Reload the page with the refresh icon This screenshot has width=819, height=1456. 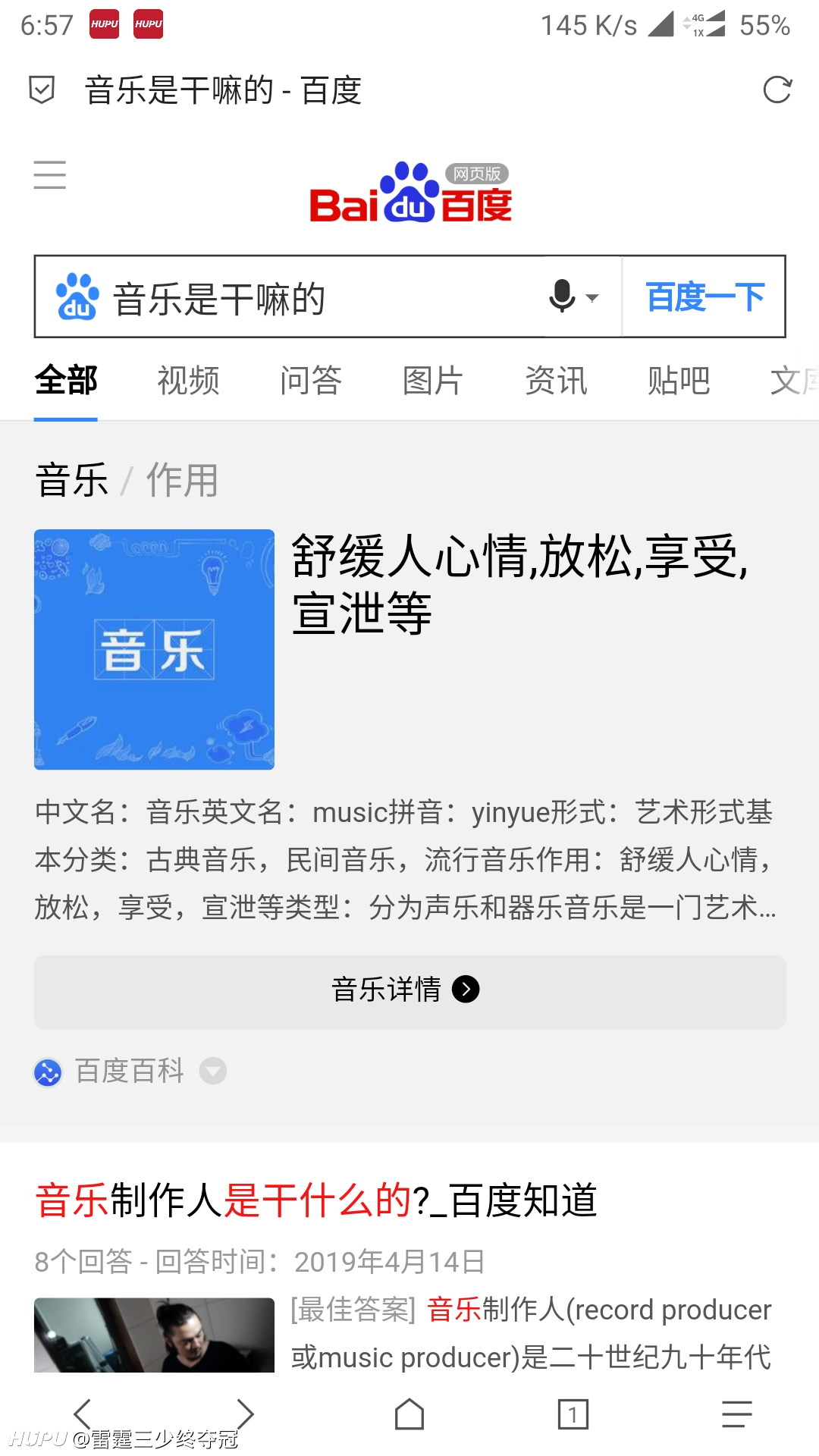[777, 90]
